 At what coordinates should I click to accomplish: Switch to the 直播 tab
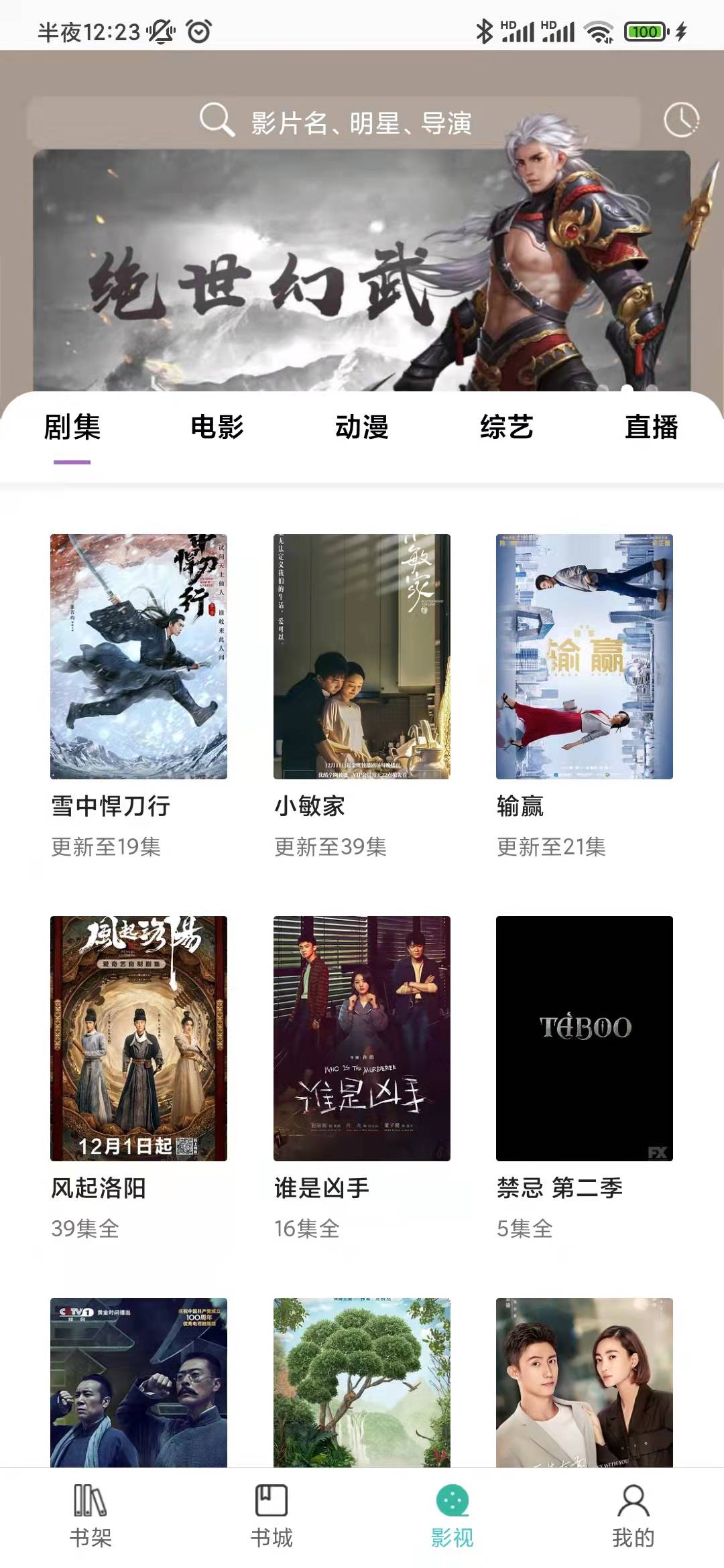point(651,428)
